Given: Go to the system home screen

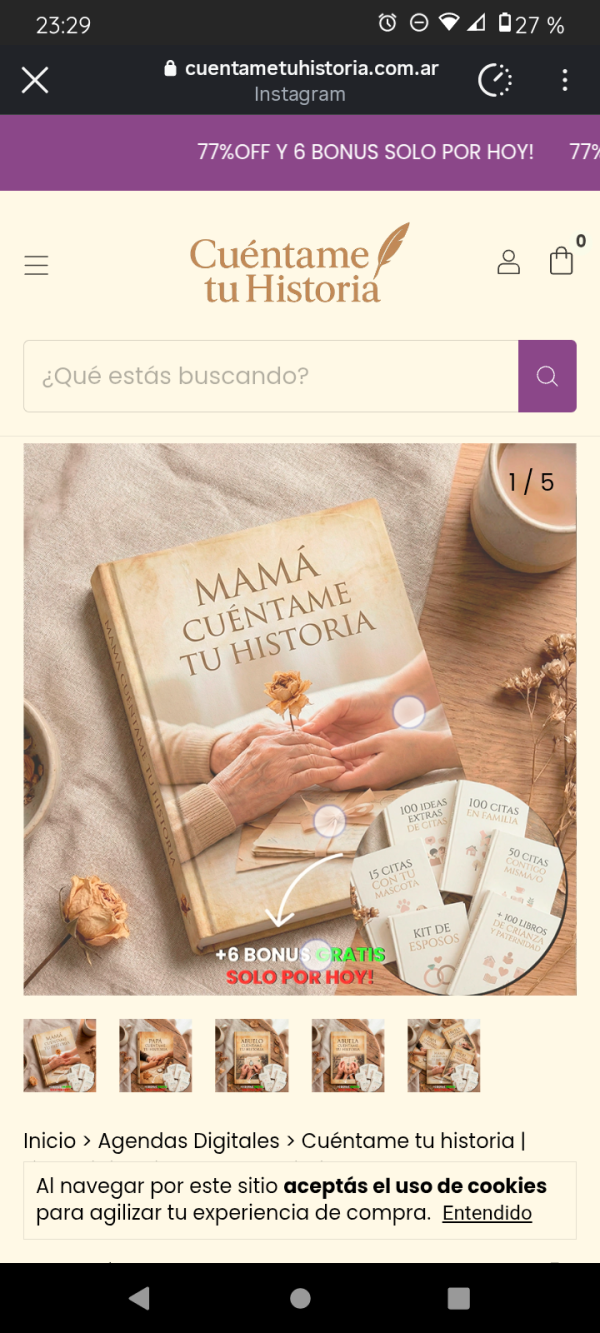Looking at the screenshot, I should pos(300,1298).
